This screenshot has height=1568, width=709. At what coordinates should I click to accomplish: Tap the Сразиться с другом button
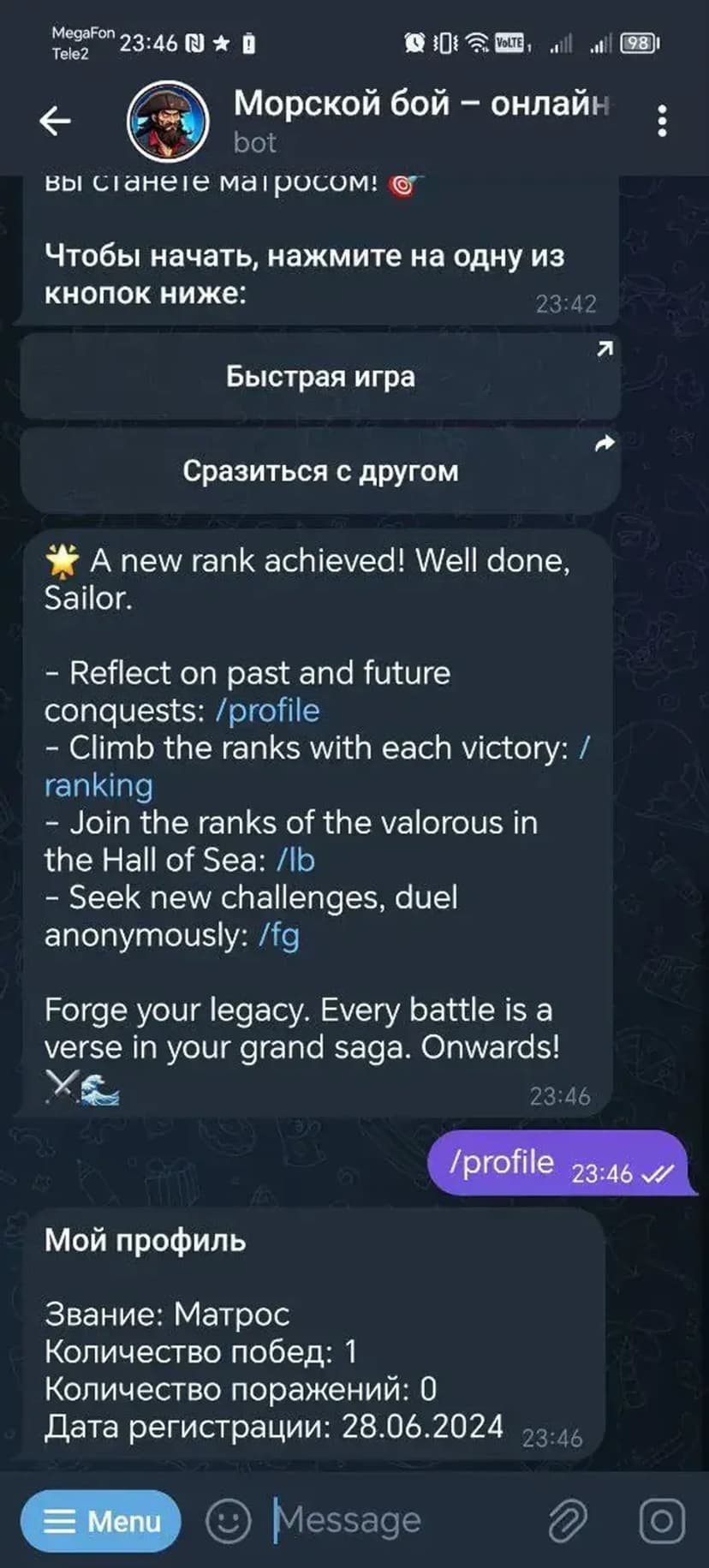(320, 471)
